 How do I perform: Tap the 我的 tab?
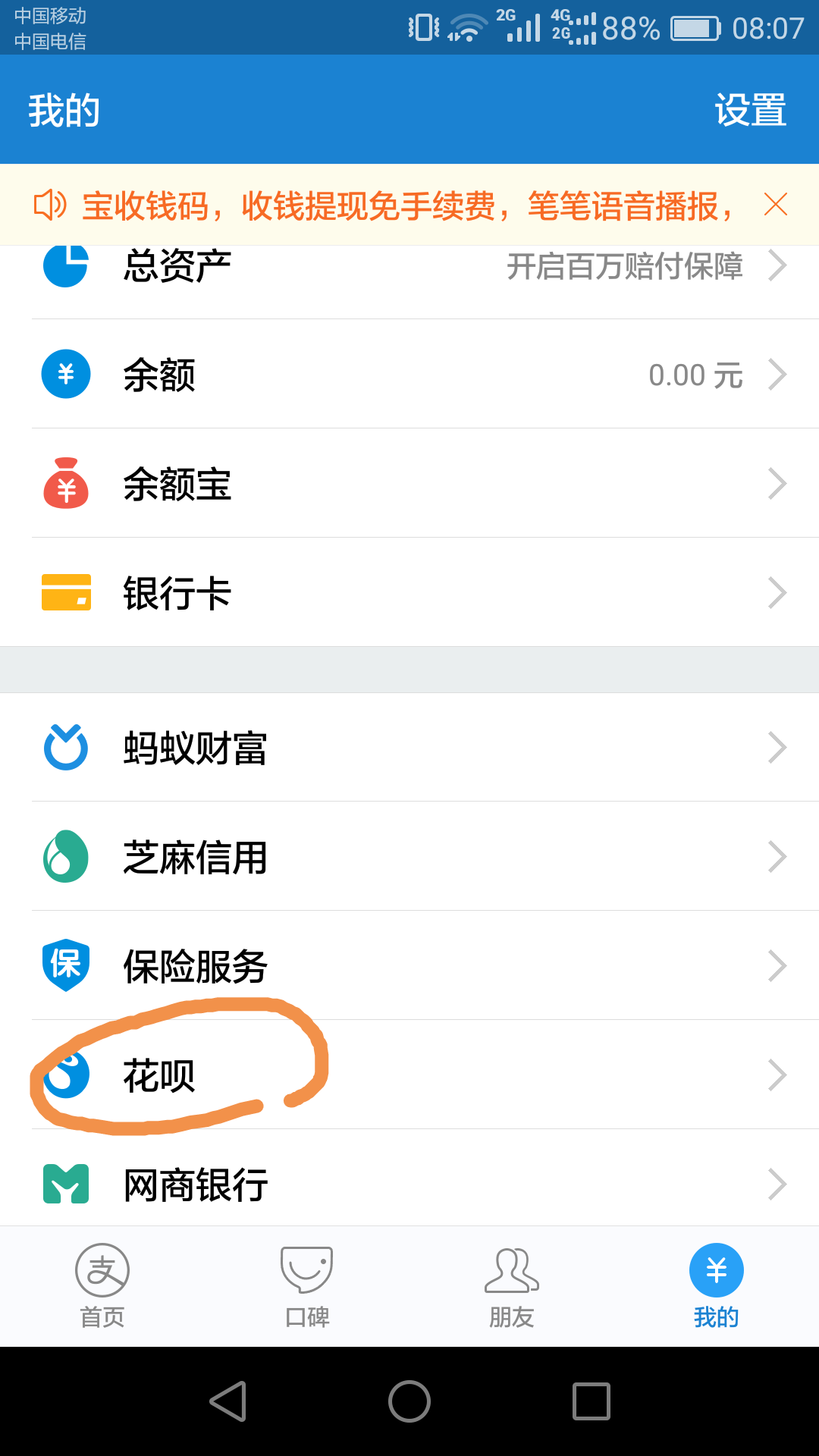tap(717, 1286)
